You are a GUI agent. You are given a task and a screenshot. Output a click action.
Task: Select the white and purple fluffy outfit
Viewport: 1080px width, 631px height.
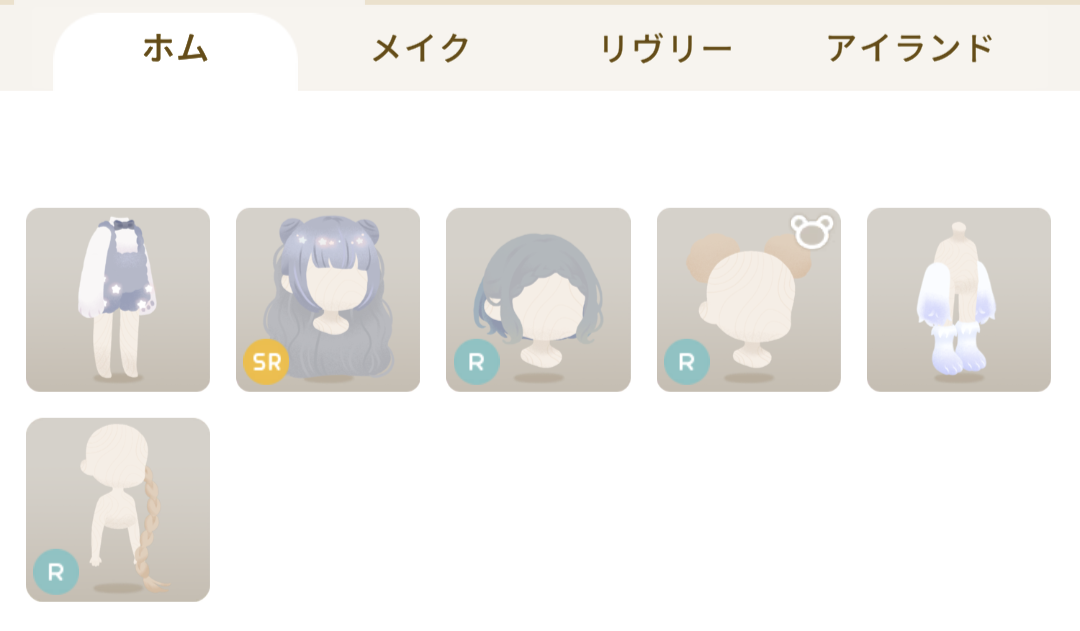click(x=958, y=300)
